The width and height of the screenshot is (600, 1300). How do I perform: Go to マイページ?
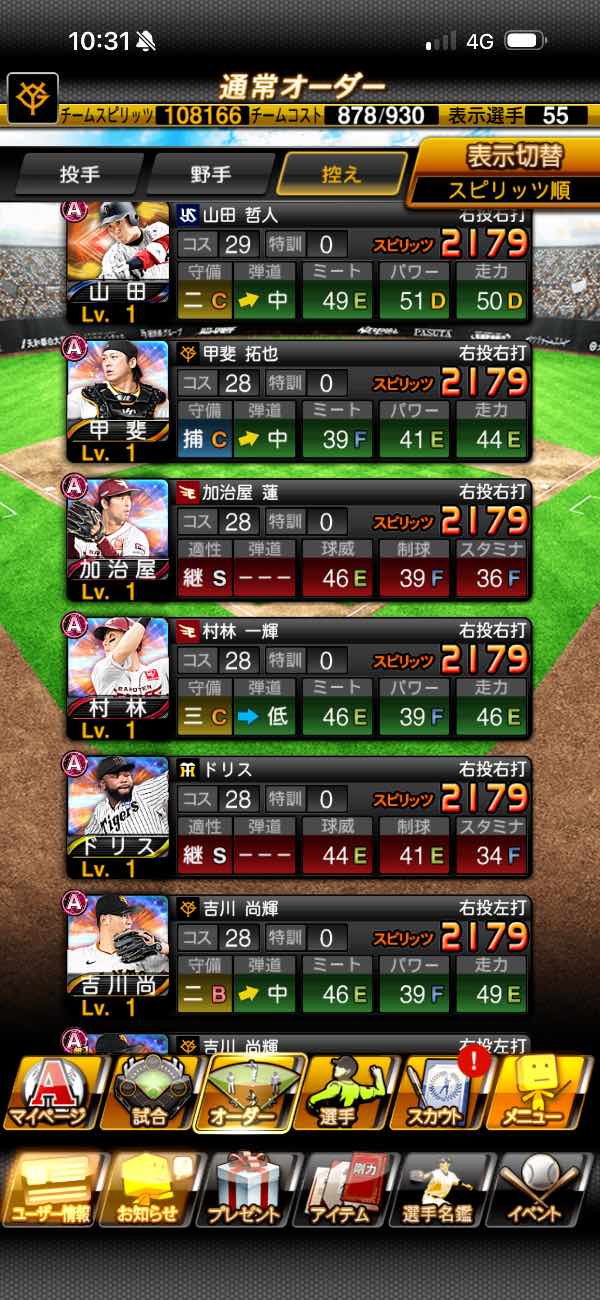click(x=50, y=1092)
